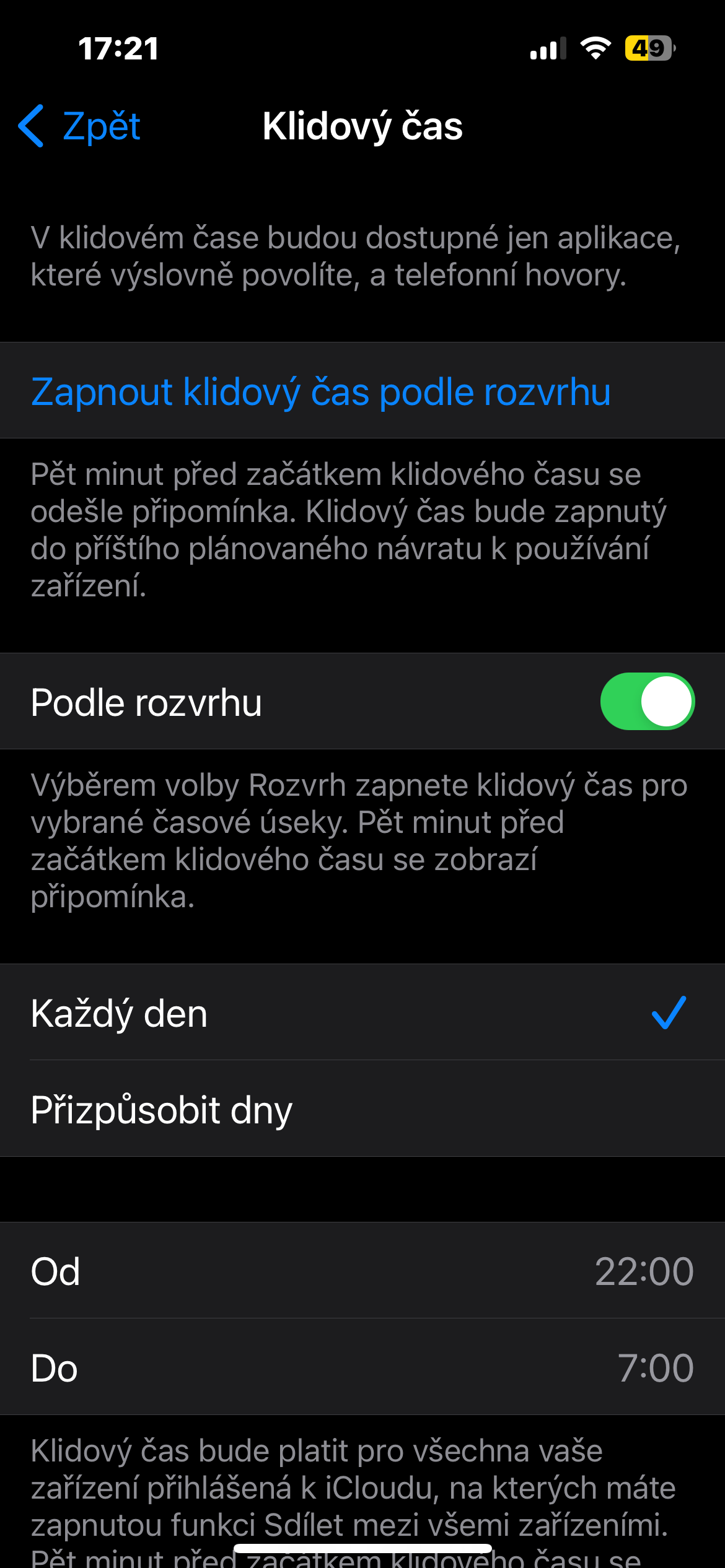Select the Každý den option
The image size is (725, 1568).
pyautogui.click(x=362, y=1013)
